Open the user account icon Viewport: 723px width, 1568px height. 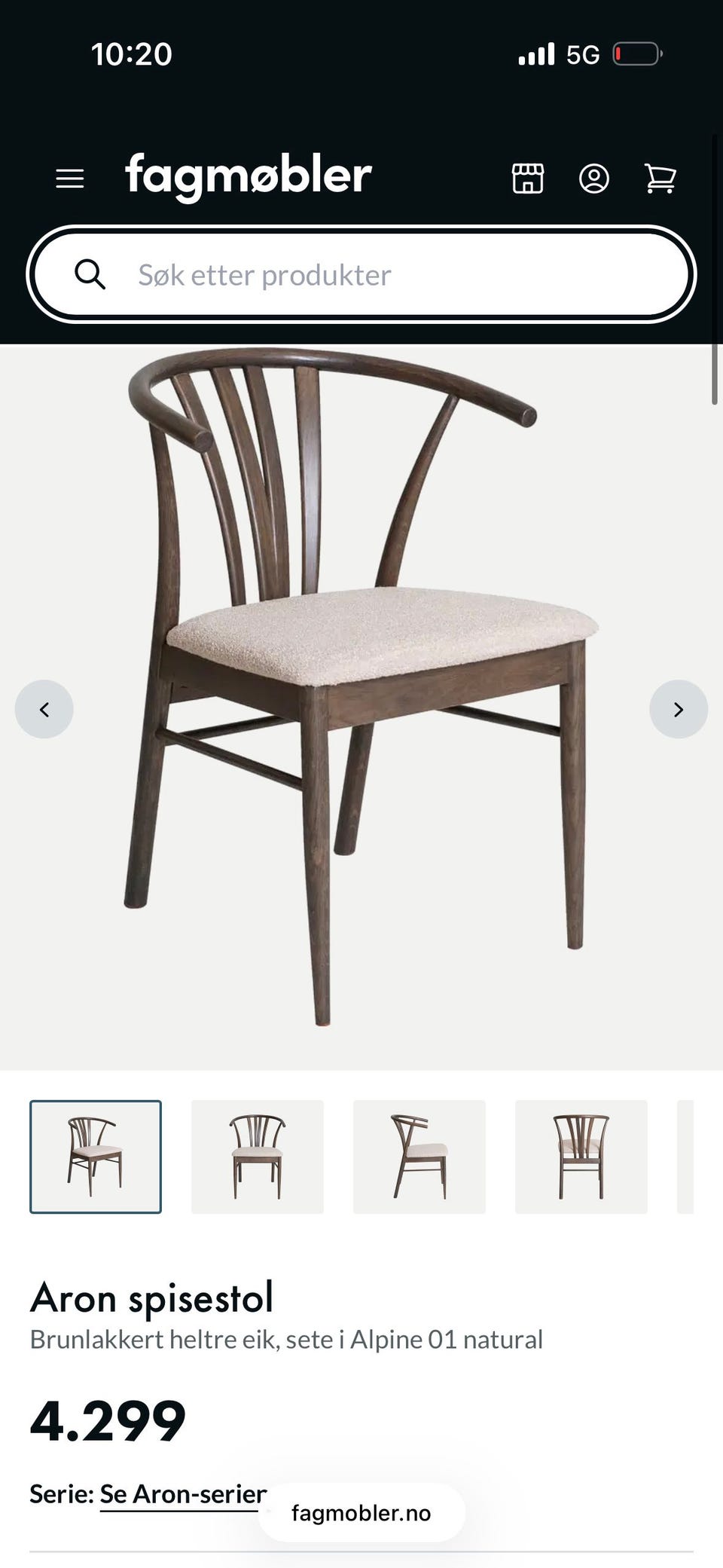[594, 179]
